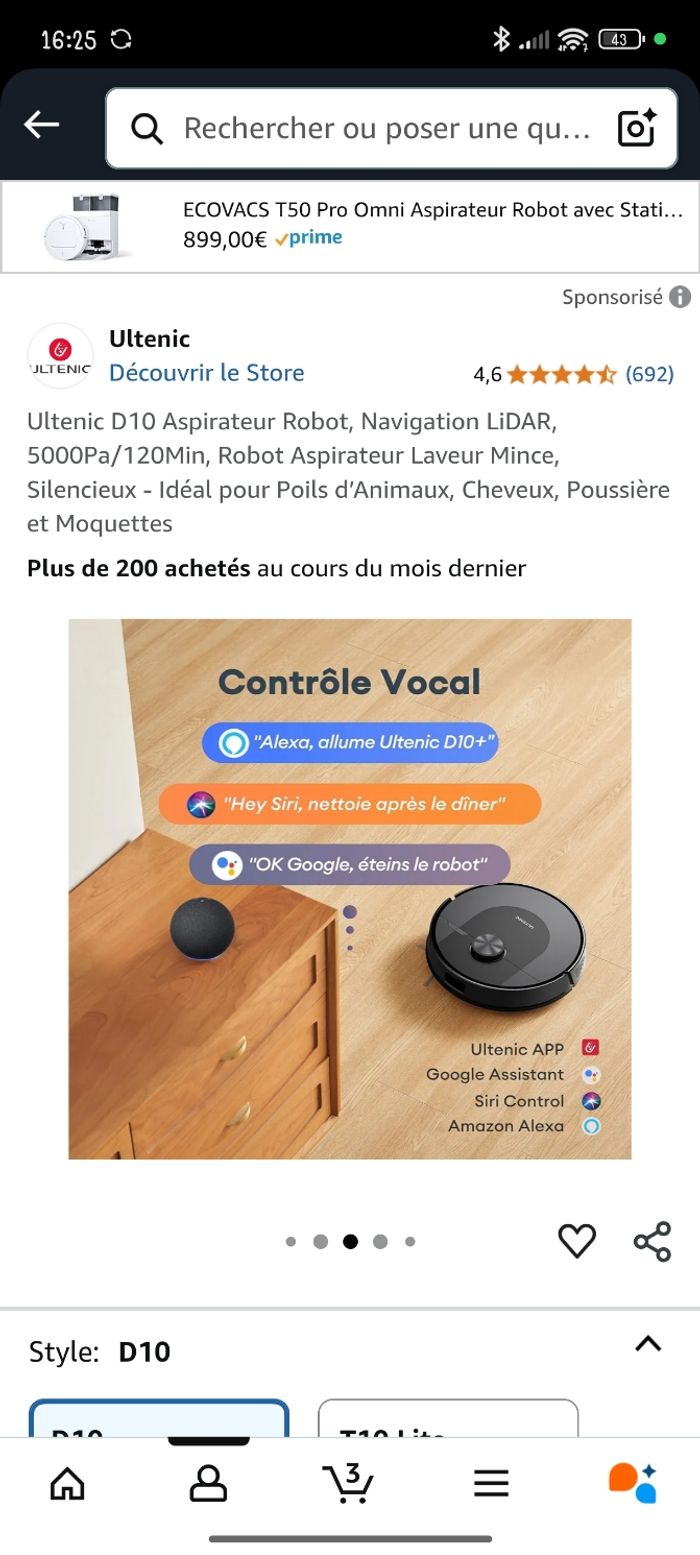Open the hamburger menu tab

pos(491,1484)
